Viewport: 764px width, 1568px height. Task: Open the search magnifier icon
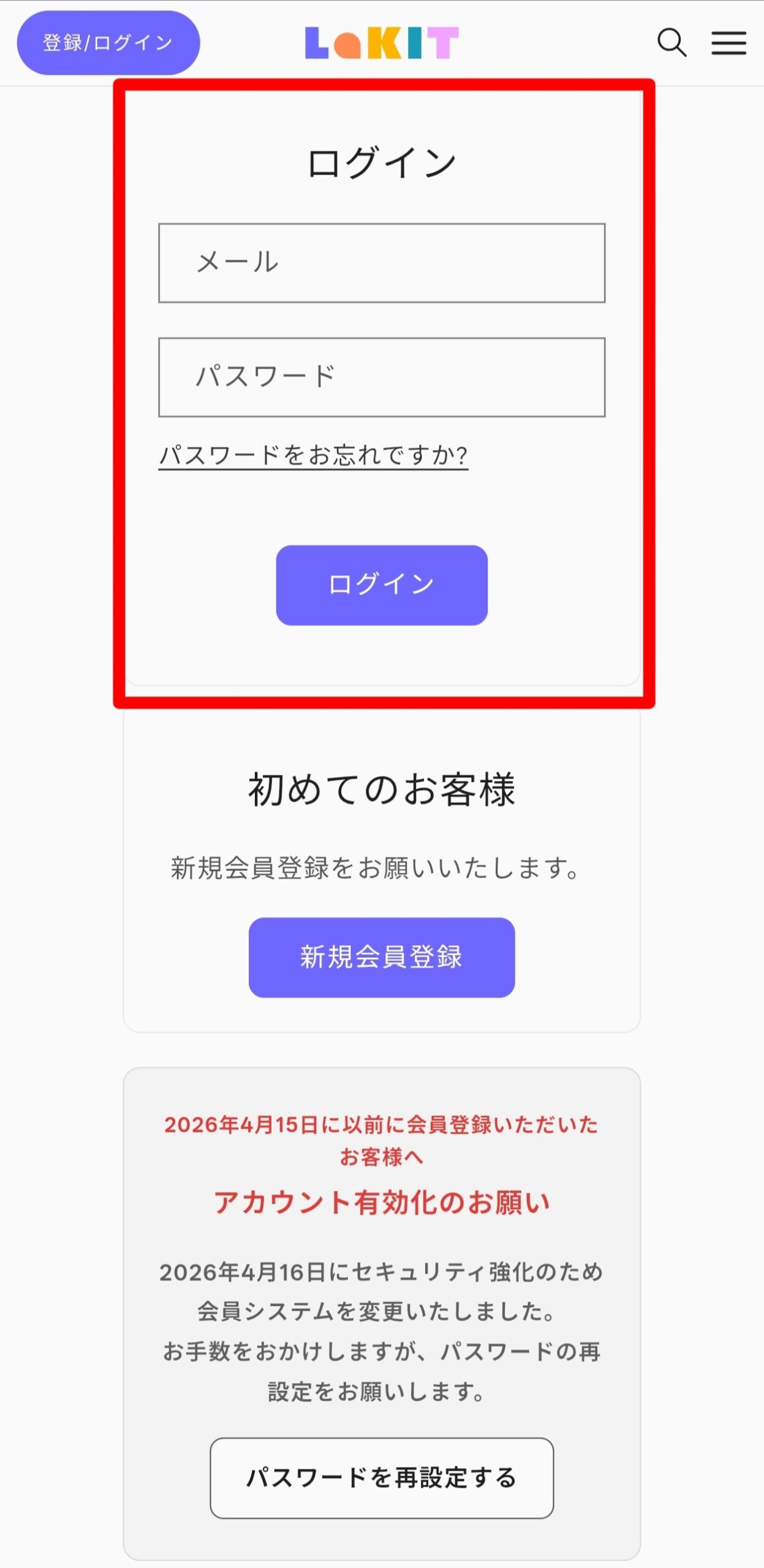click(671, 43)
